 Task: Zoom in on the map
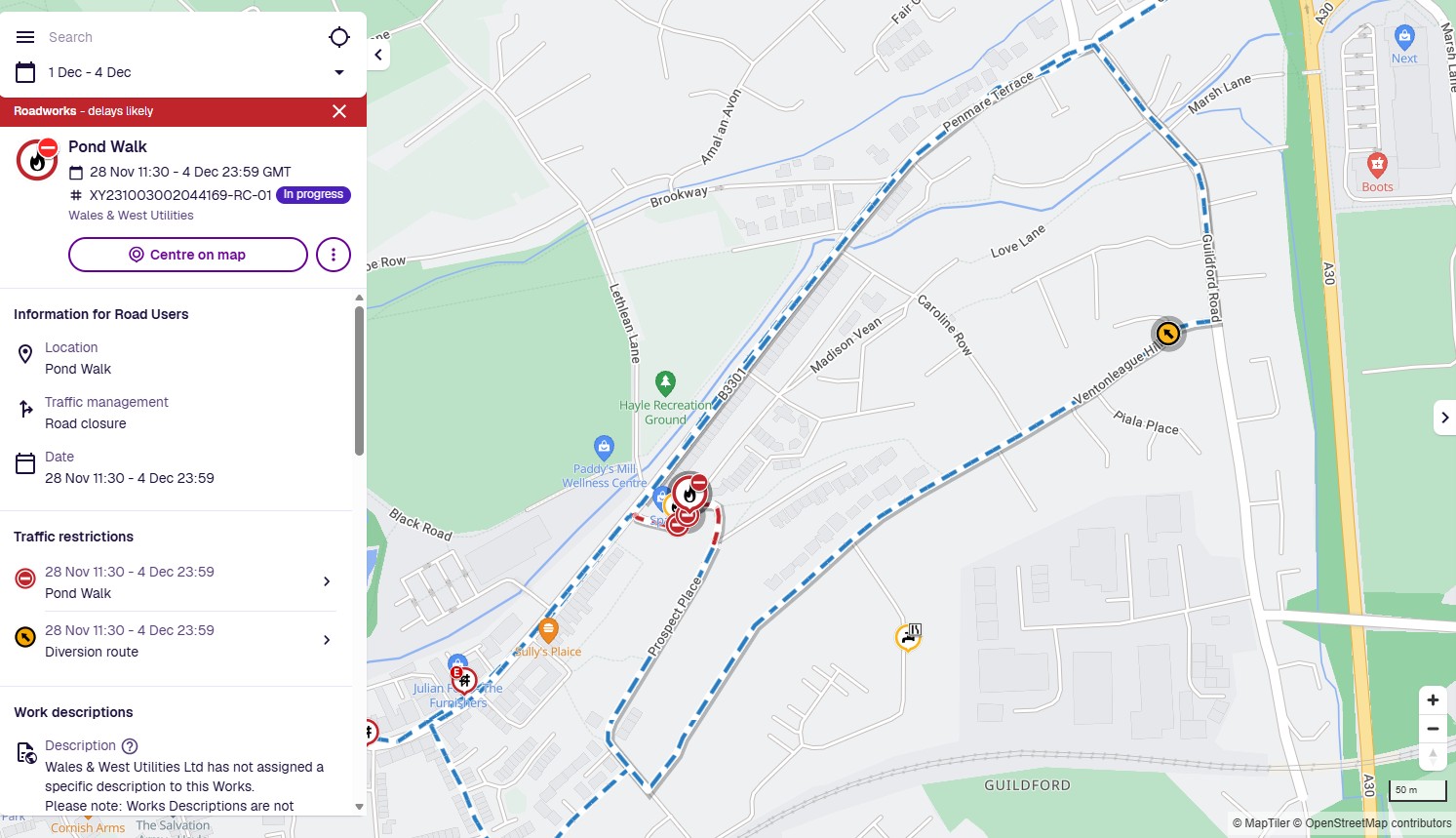[1433, 700]
